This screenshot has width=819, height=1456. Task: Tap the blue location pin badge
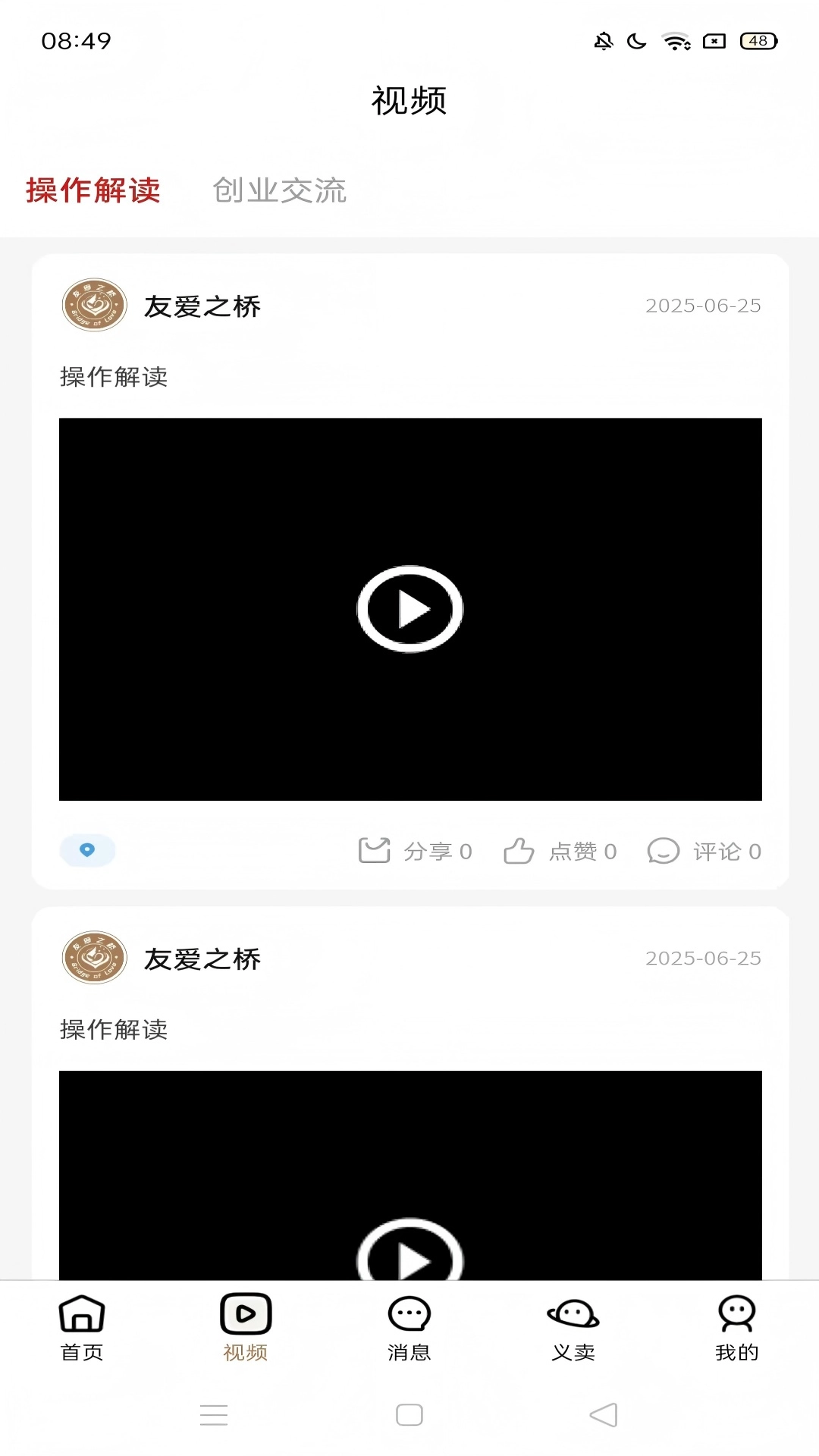(x=87, y=851)
